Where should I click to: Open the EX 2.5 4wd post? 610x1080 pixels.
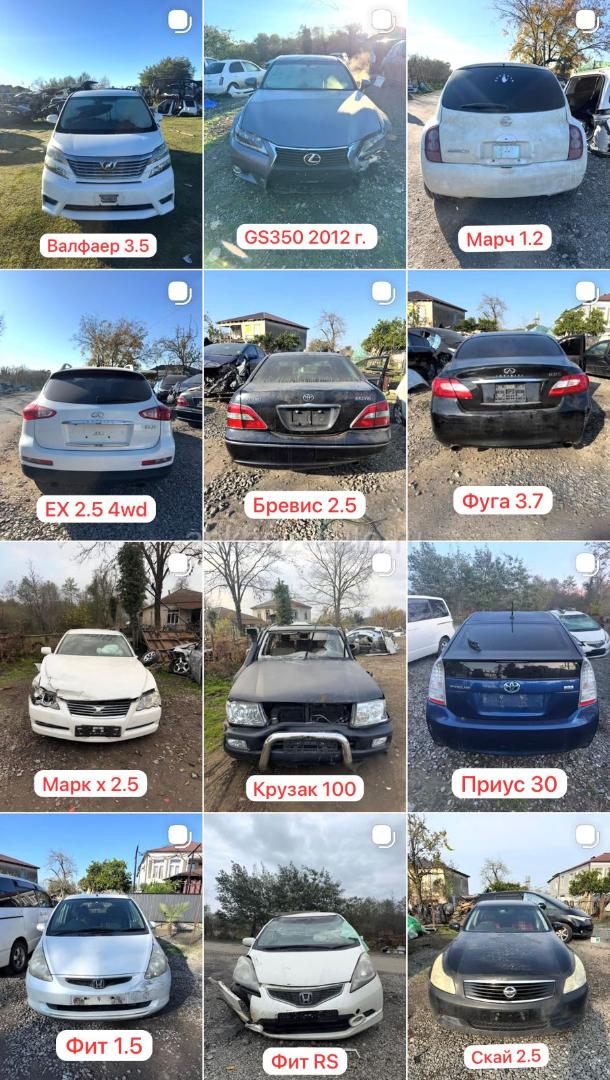point(100,405)
